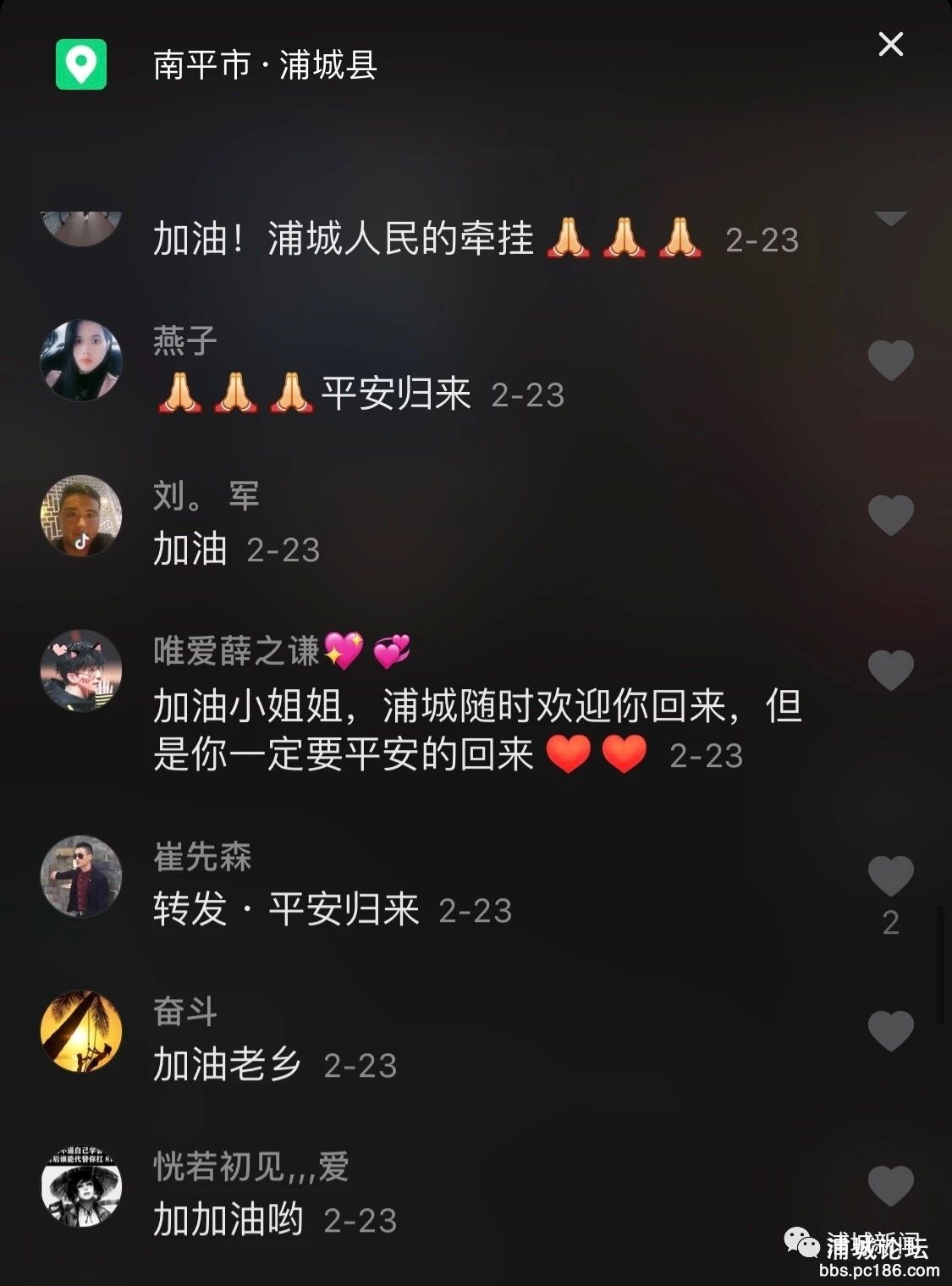
Task: Open 燕子's profile avatar
Action: point(81,360)
